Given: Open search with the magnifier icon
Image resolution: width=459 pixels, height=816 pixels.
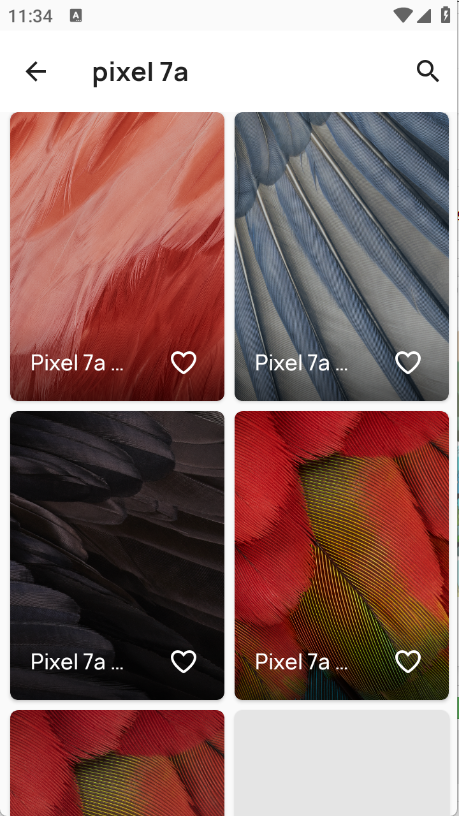Looking at the screenshot, I should click(428, 71).
